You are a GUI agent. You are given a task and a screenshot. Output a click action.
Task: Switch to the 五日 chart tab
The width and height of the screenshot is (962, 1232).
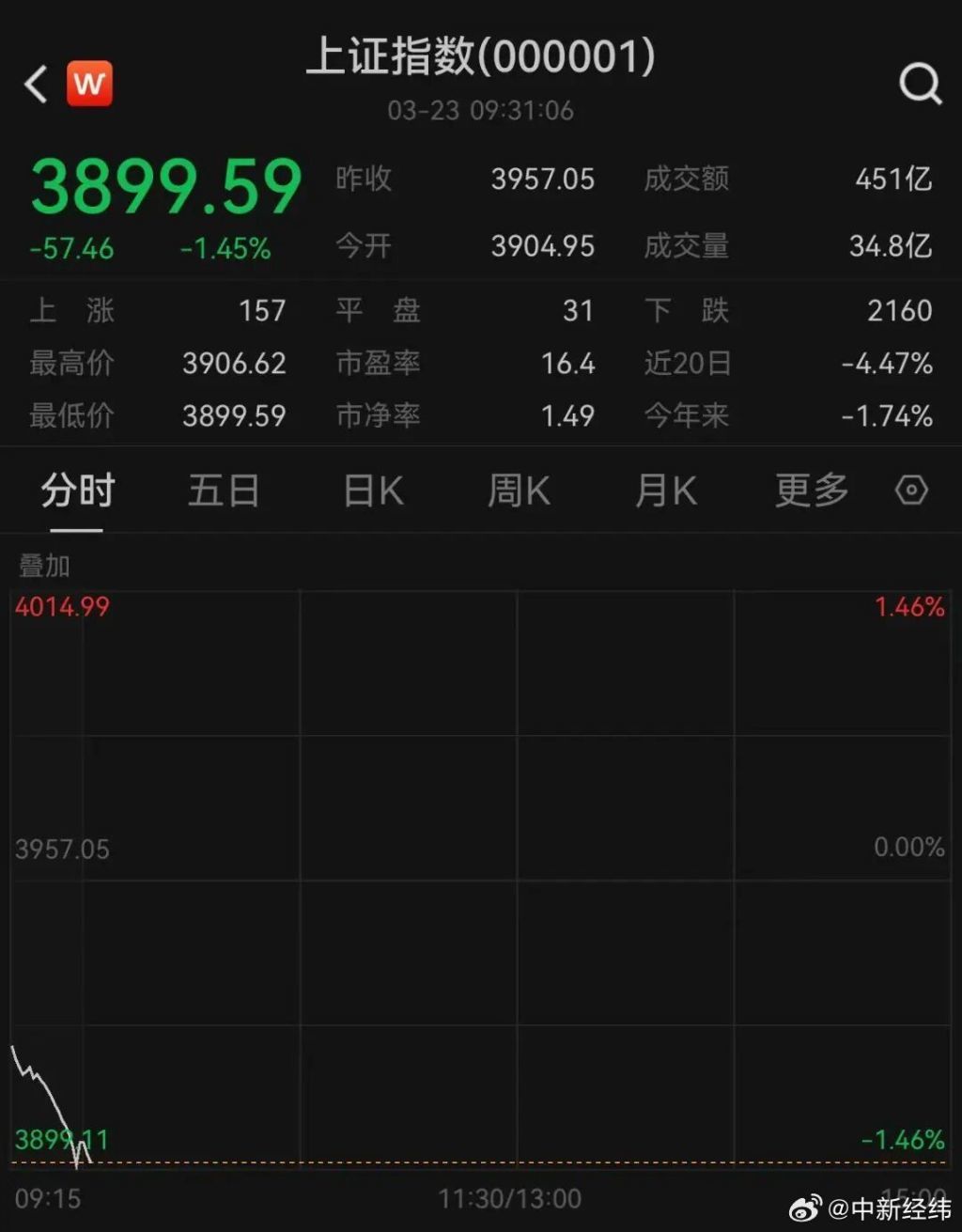[224, 491]
